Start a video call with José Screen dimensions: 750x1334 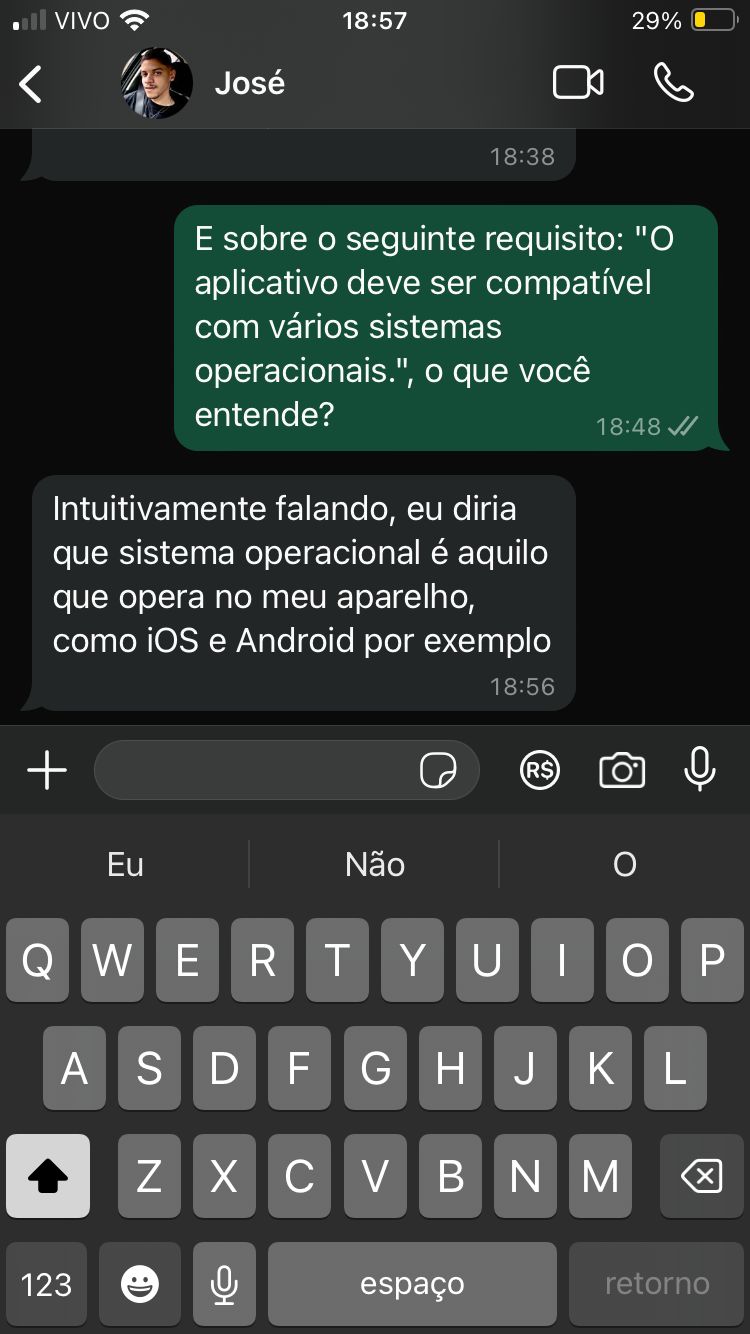pos(578,83)
